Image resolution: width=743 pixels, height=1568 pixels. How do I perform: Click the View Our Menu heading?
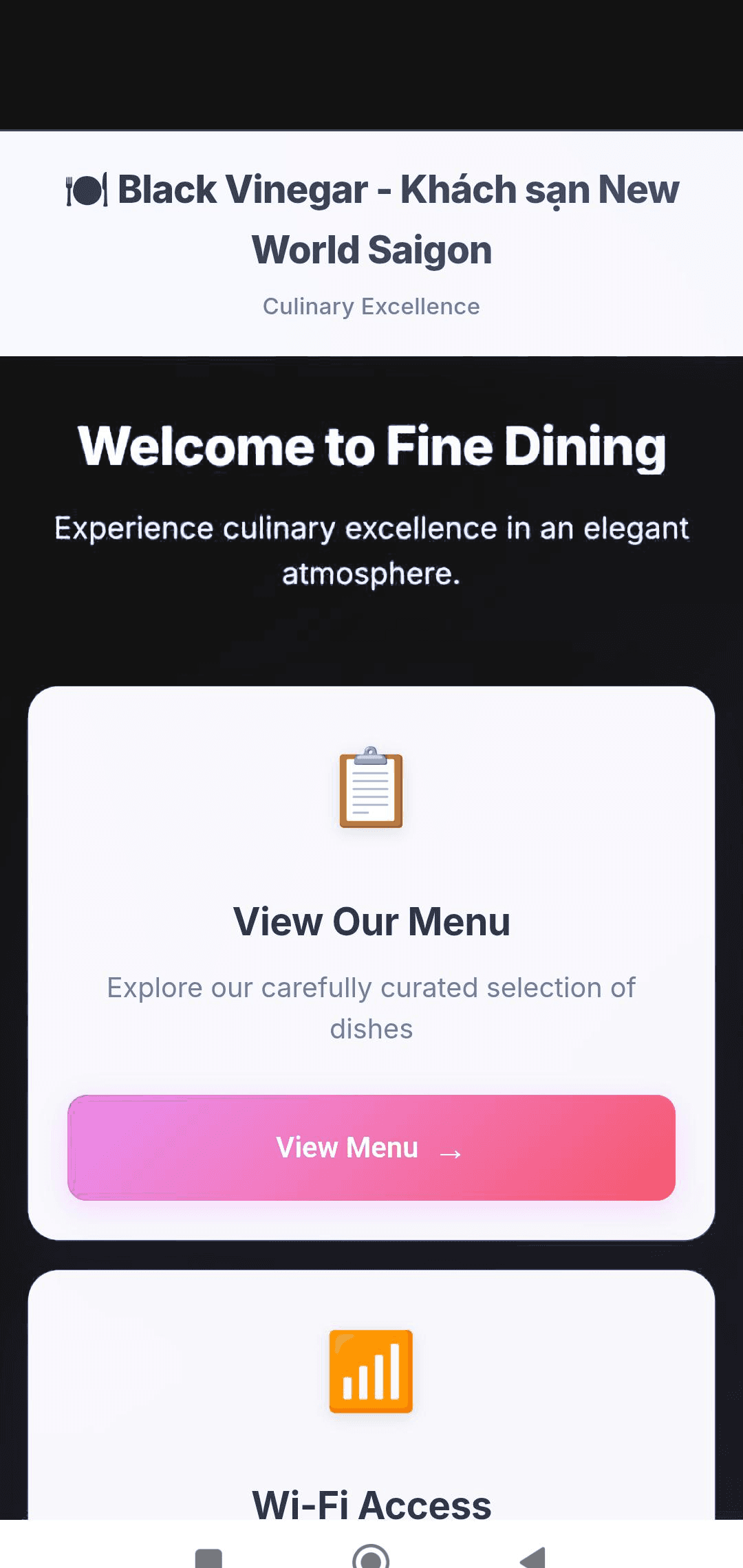tap(371, 921)
